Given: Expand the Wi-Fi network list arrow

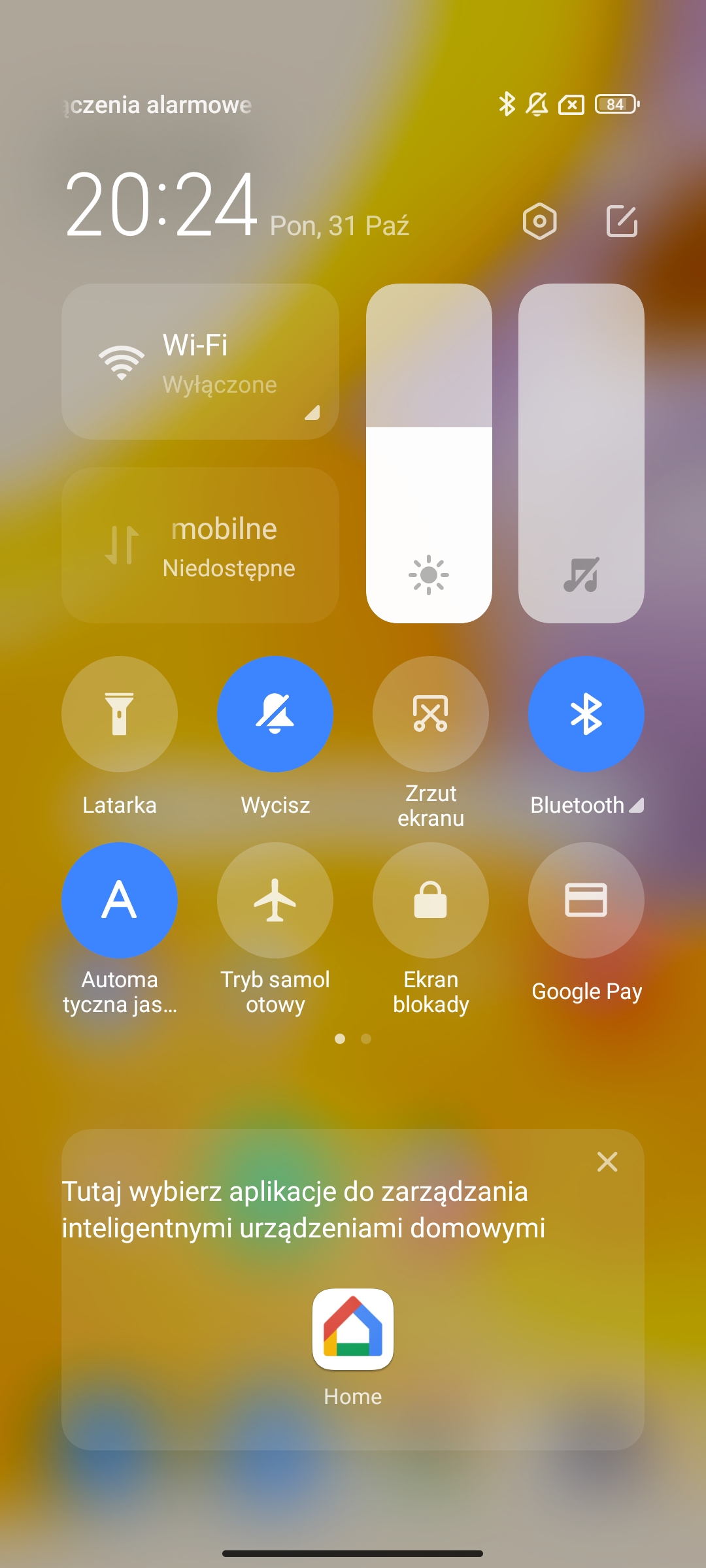Looking at the screenshot, I should [x=312, y=412].
